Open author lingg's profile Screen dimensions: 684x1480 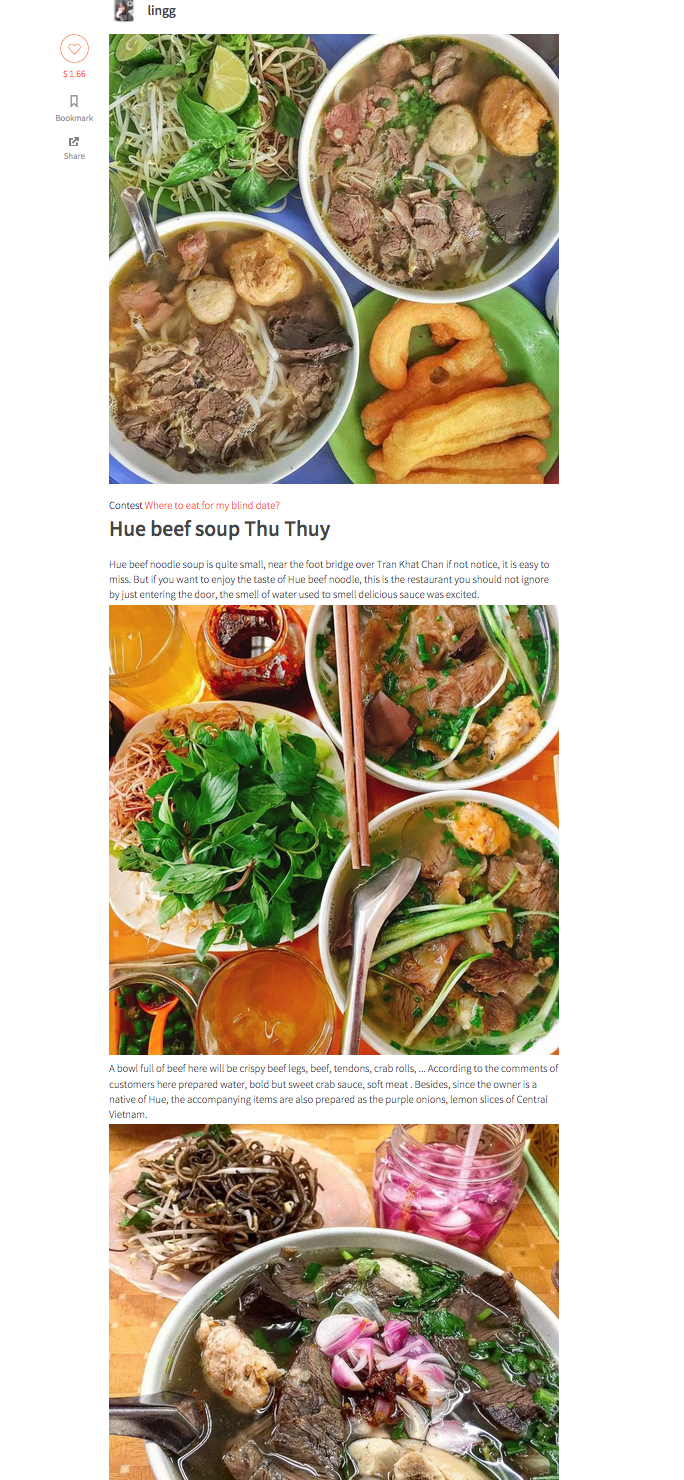coord(161,11)
